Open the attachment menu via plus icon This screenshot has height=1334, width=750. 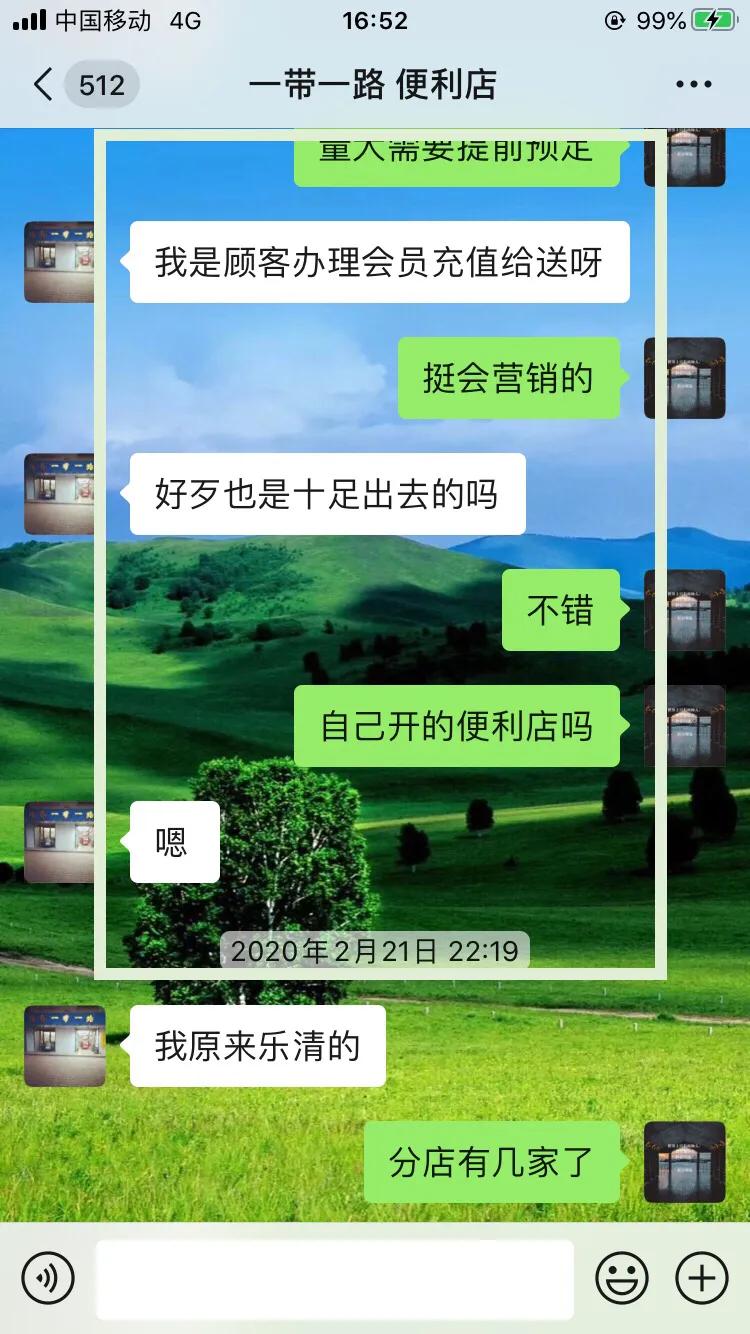pyautogui.click(x=702, y=1277)
